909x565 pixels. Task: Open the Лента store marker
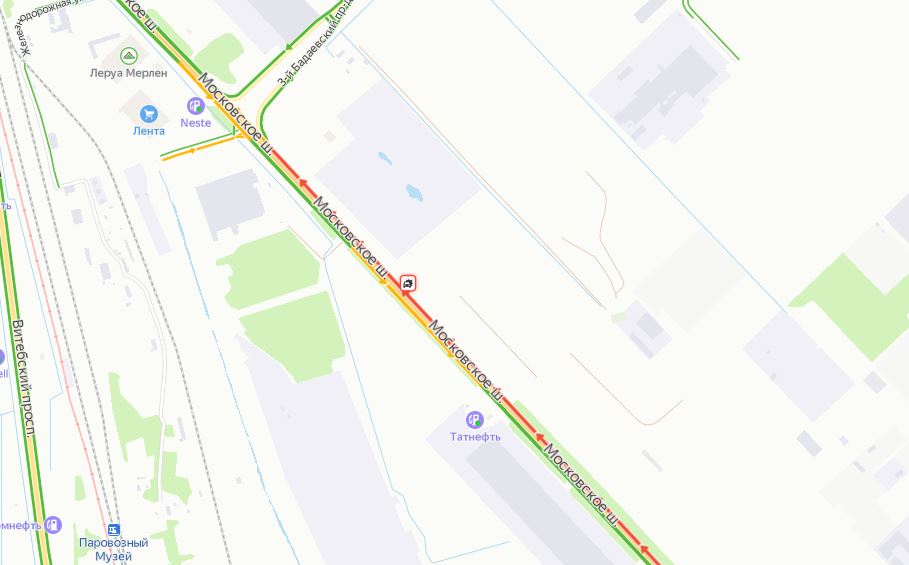pyautogui.click(x=149, y=114)
